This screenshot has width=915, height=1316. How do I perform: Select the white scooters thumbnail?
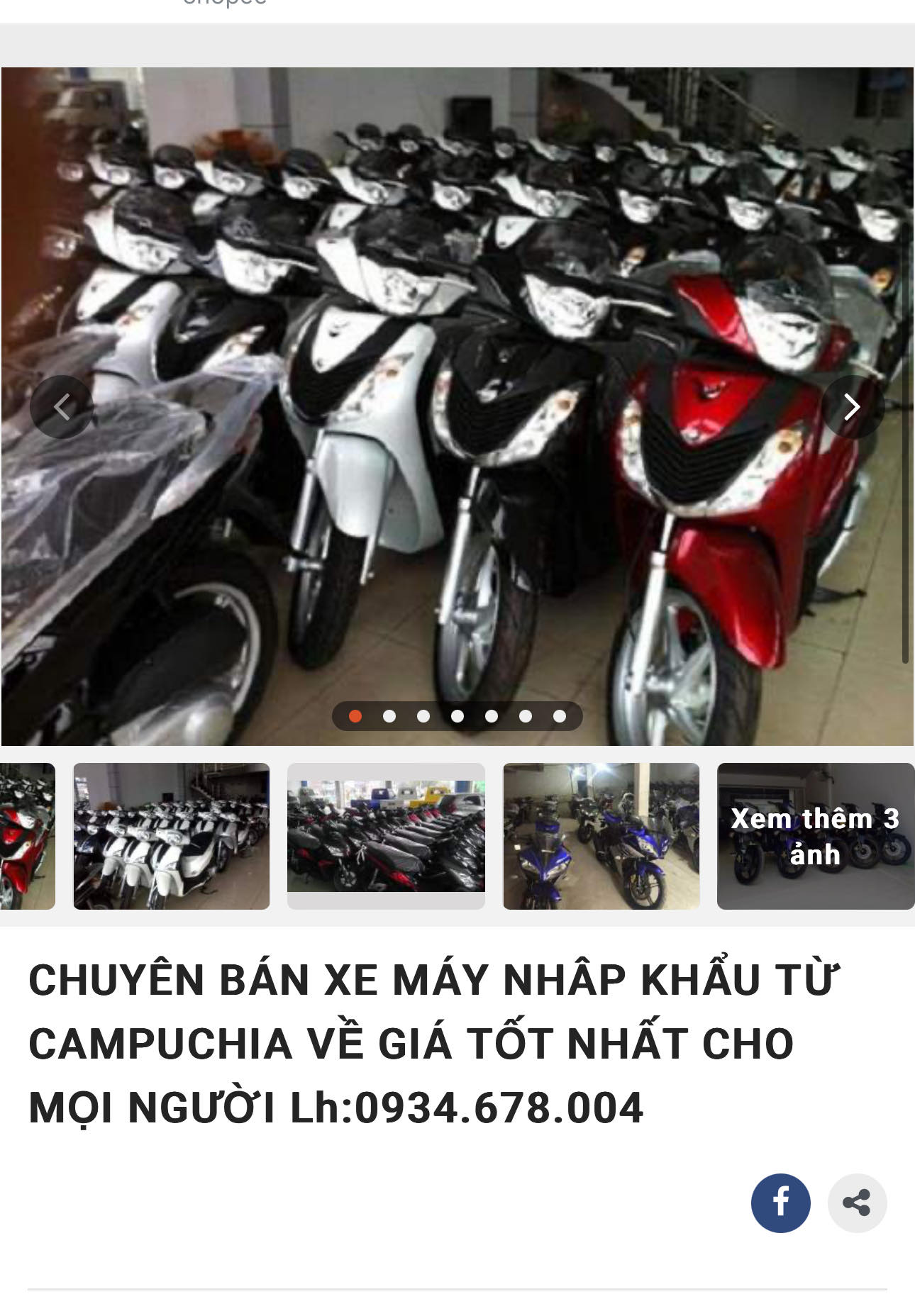coord(172,836)
